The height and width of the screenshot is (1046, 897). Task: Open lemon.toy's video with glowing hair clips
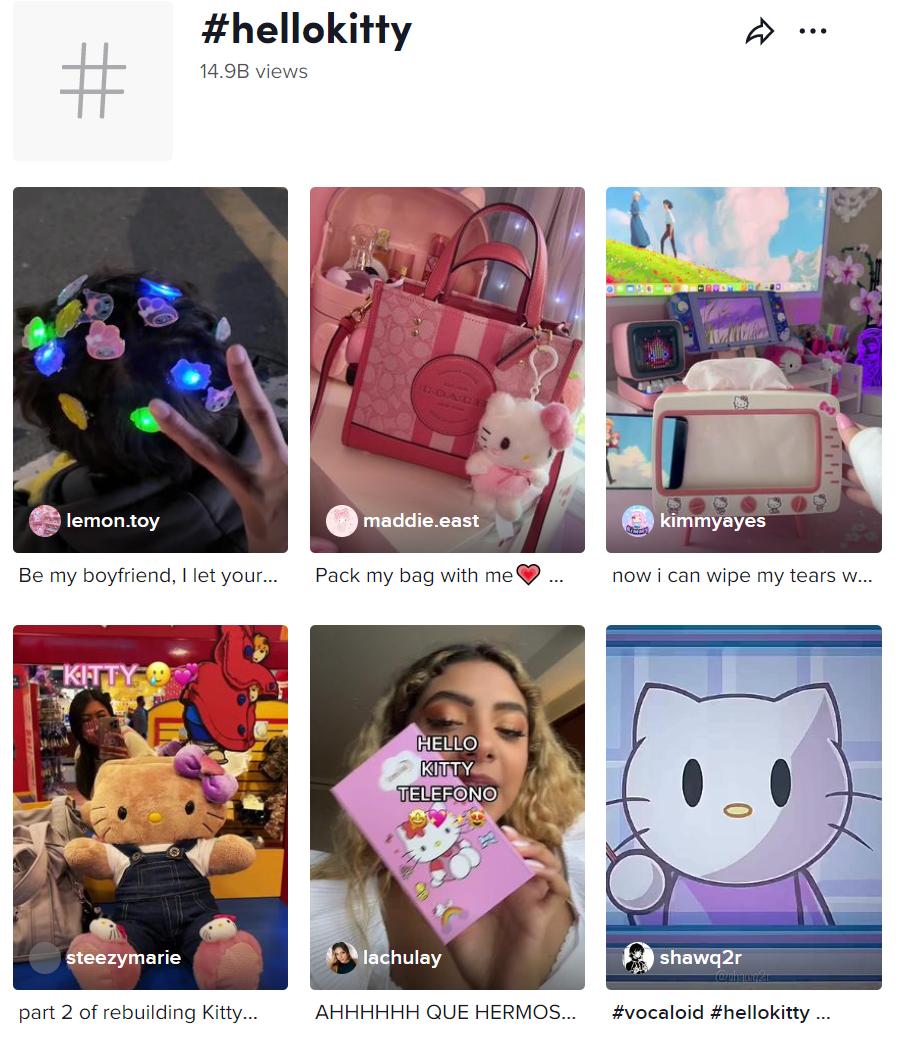(x=150, y=369)
